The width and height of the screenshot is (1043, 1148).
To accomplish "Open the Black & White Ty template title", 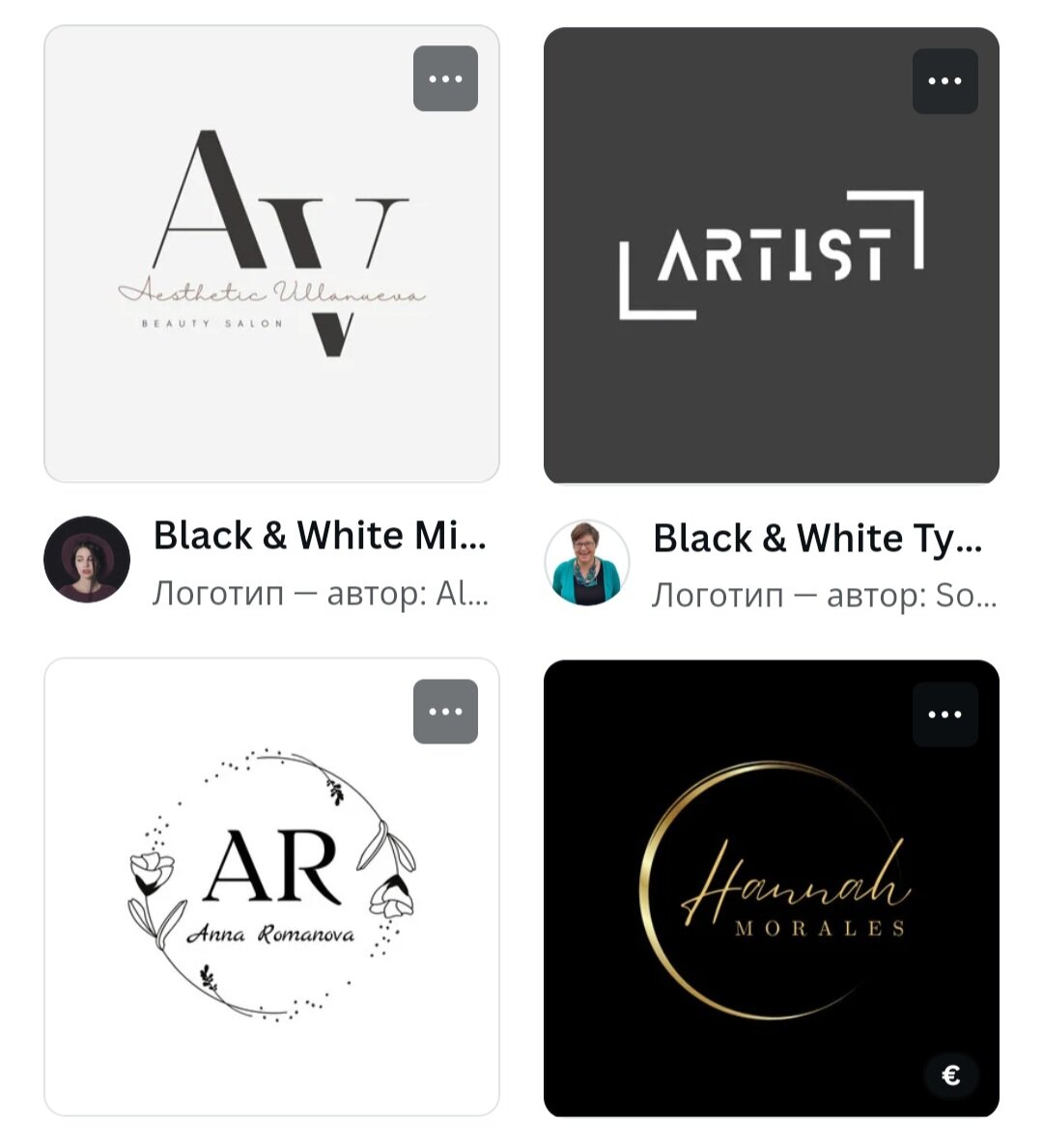I will (819, 538).
